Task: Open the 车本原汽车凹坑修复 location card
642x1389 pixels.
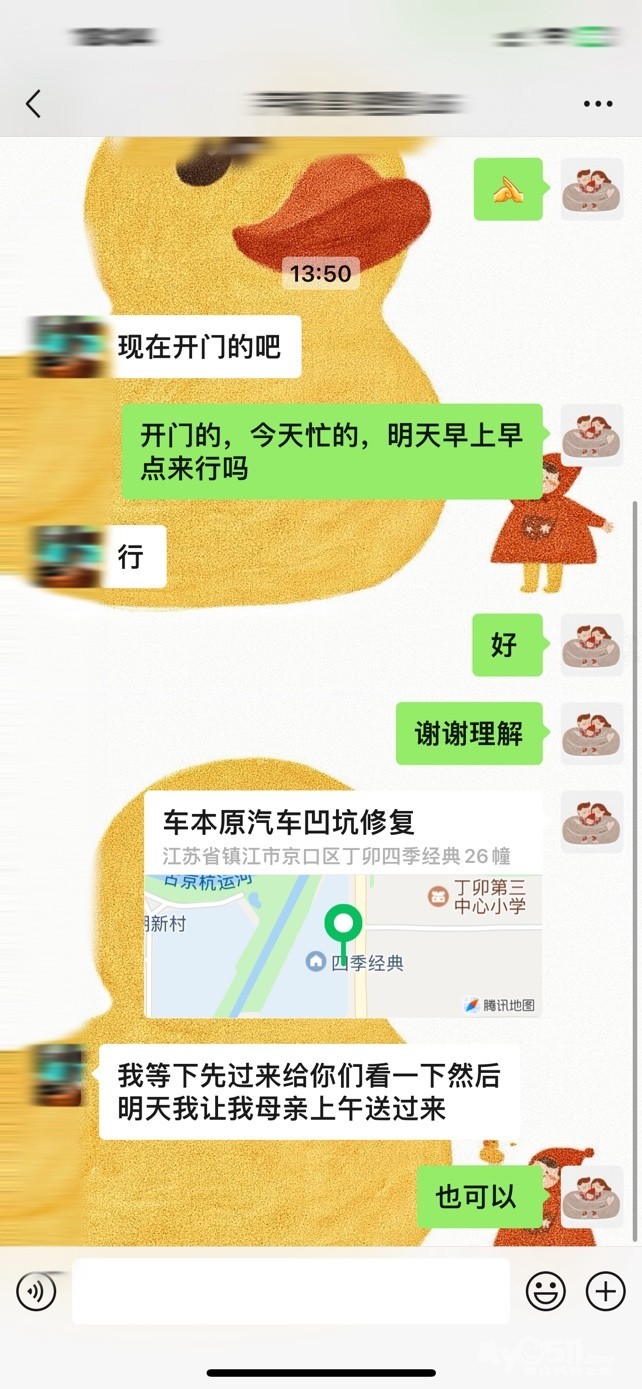Action: click(x=343, y=904)
